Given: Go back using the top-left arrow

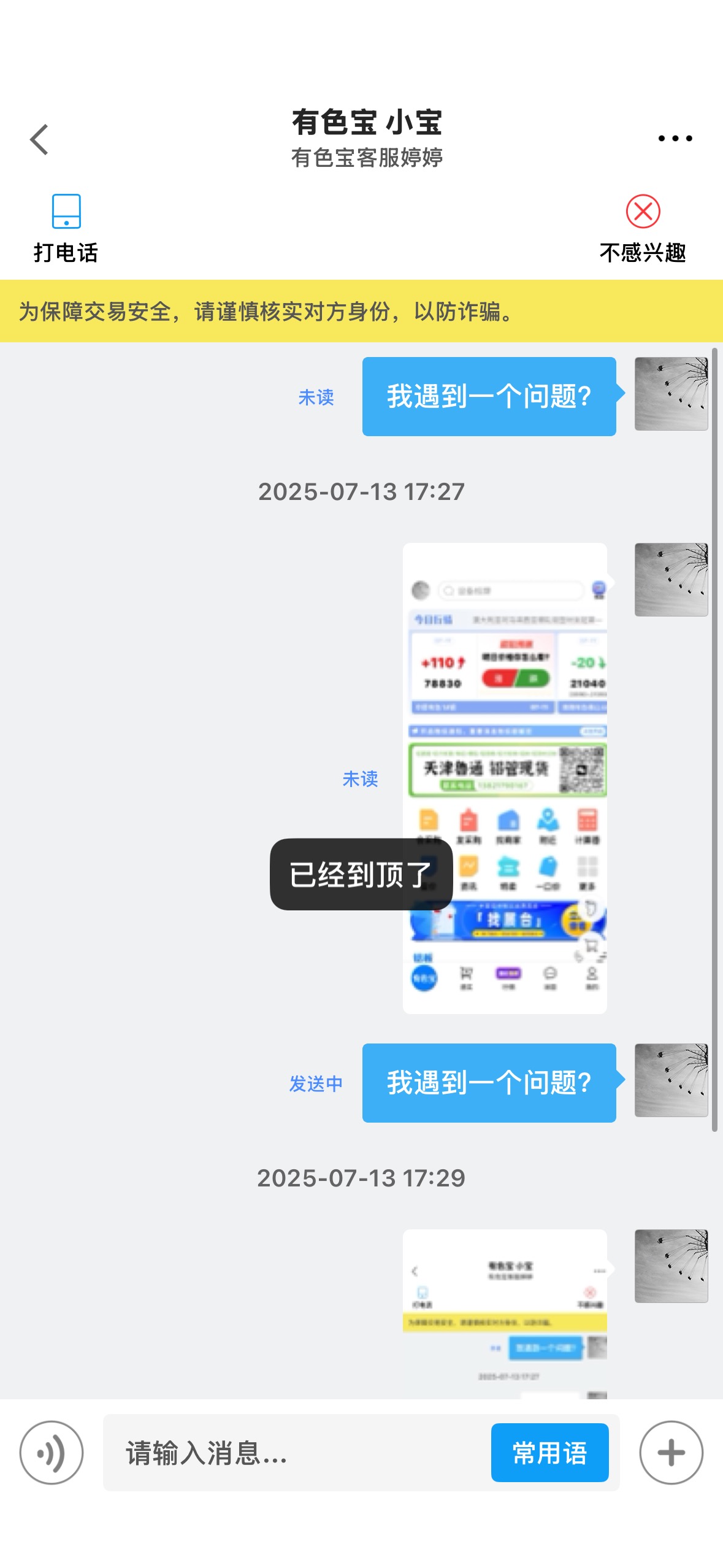Looking at the screenshot, I should pyautogui.click(x=39, y=140).
